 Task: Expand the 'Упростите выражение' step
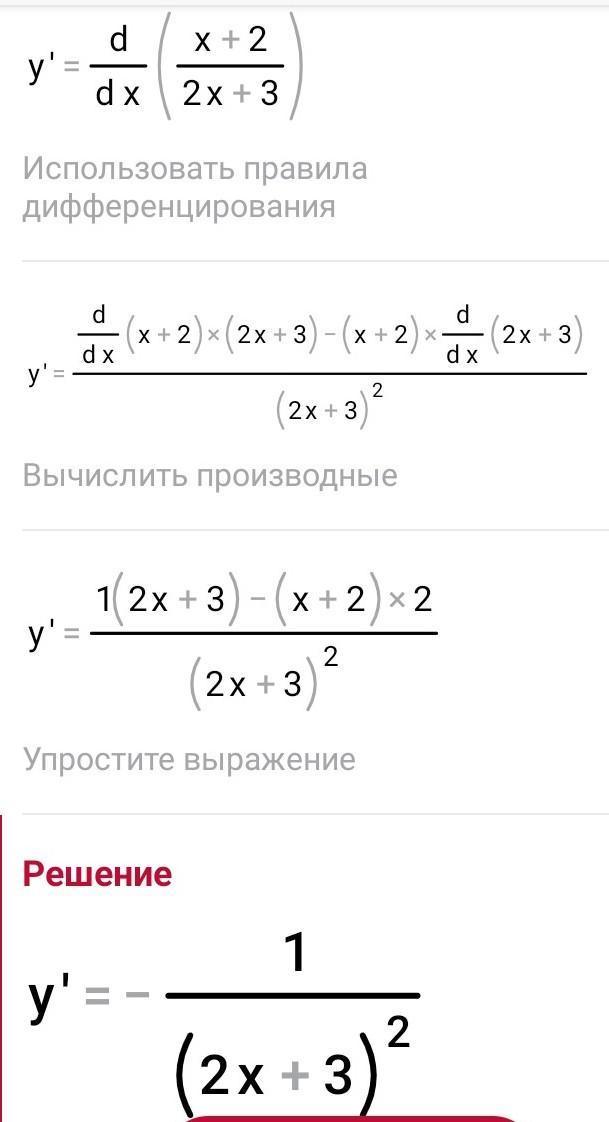tap(189, 759)
